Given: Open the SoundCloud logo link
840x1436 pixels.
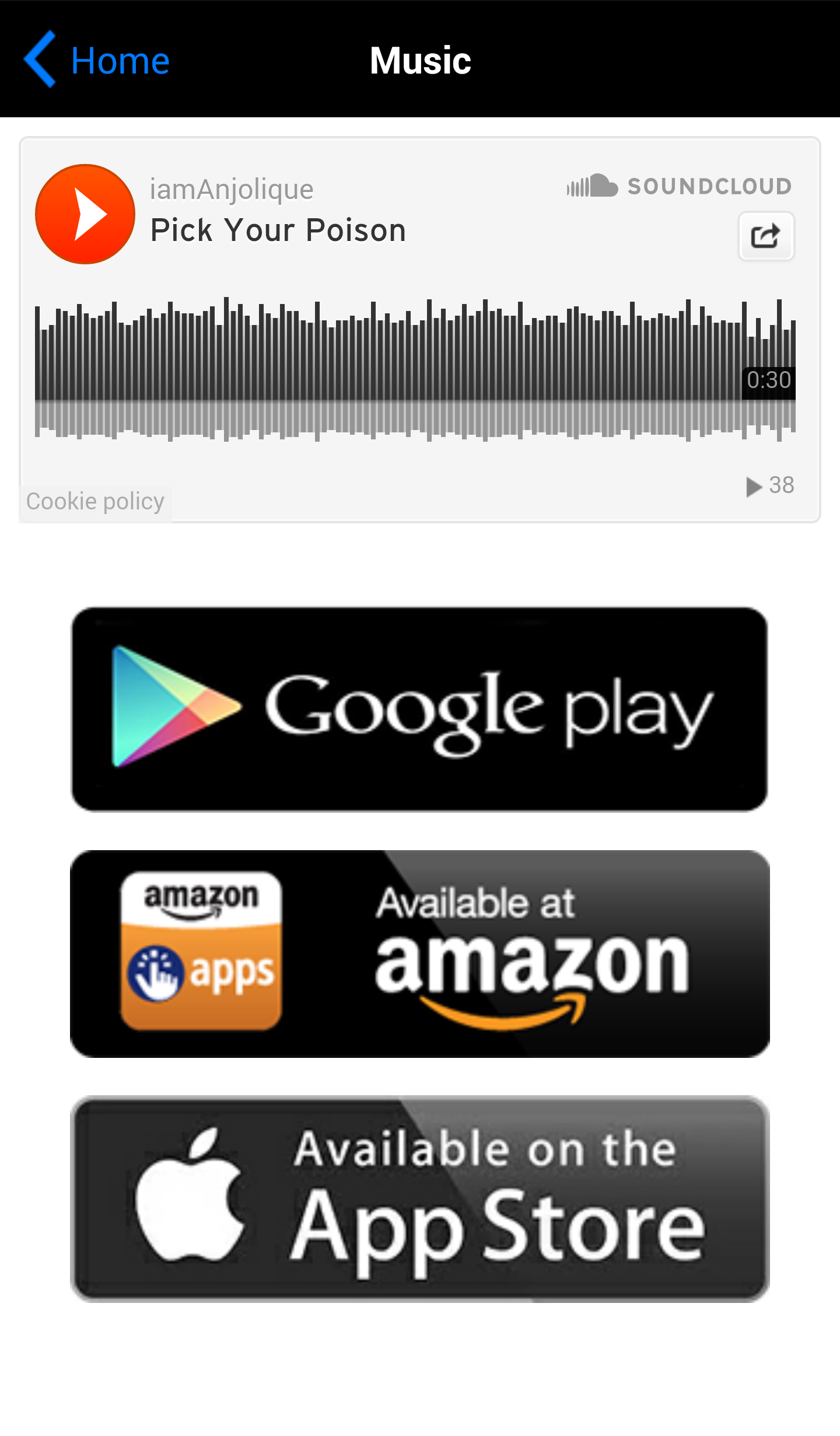Looking at the screenshot, I should coord(679,187).
